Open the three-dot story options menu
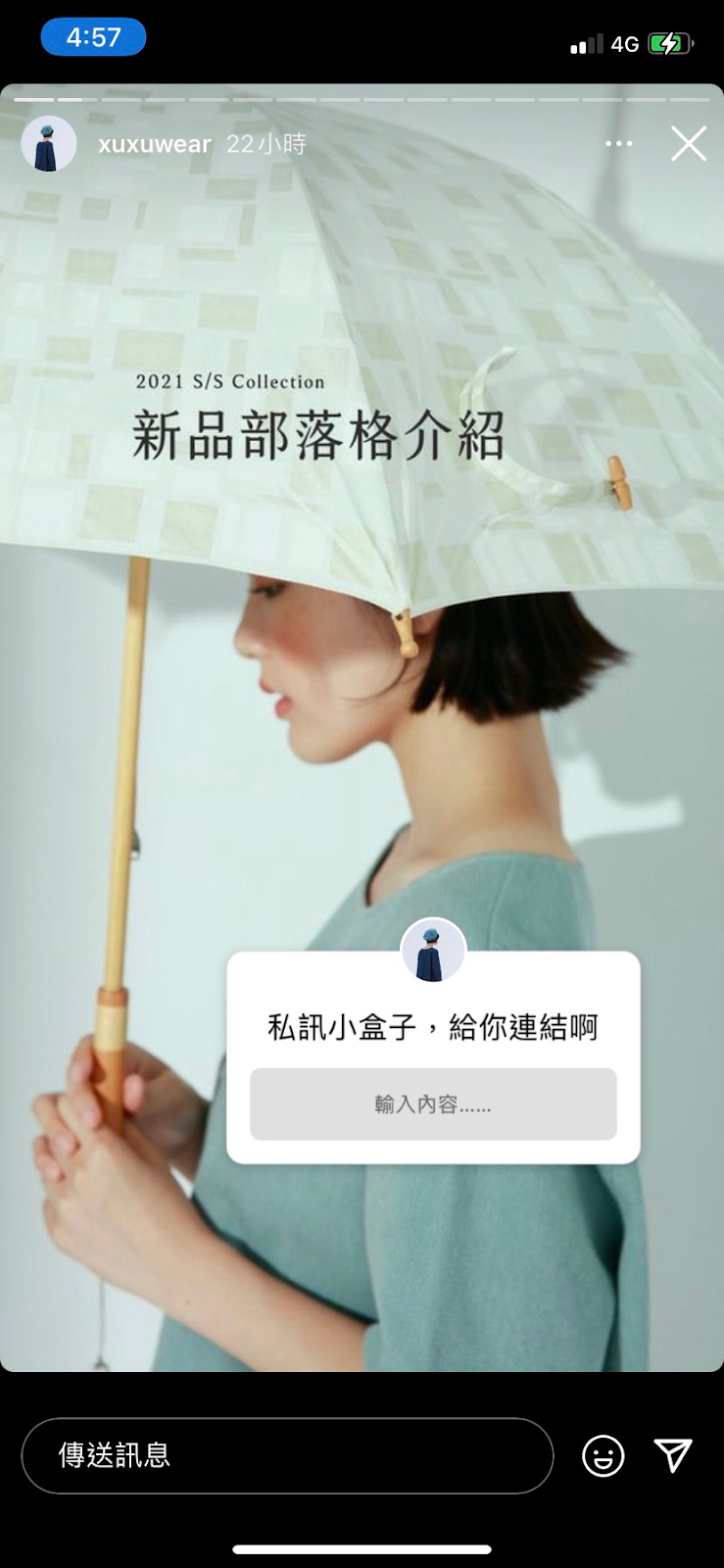The width and height of the screenshot is (724, 1568). click(618, 144)
